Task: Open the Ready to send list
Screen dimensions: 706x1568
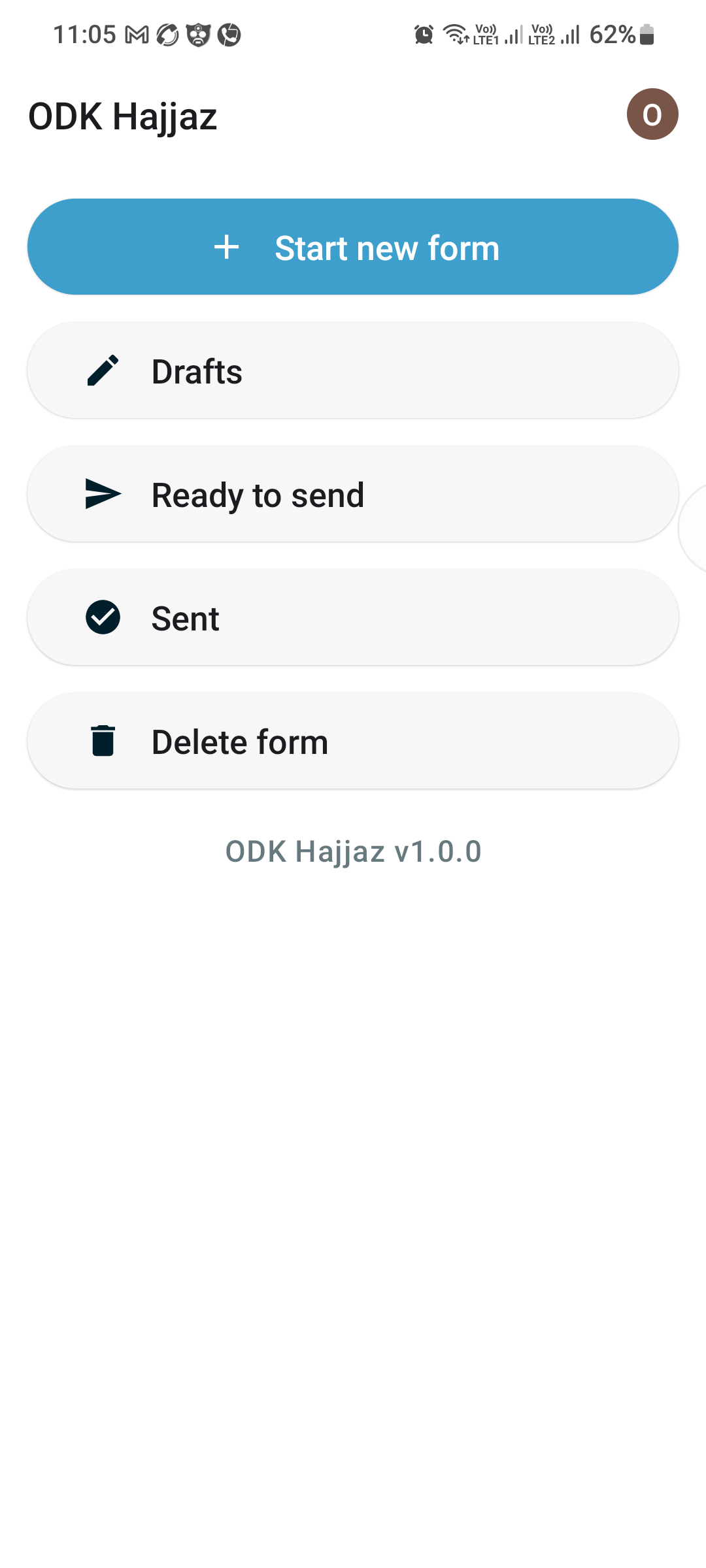Action: [353, 494]
